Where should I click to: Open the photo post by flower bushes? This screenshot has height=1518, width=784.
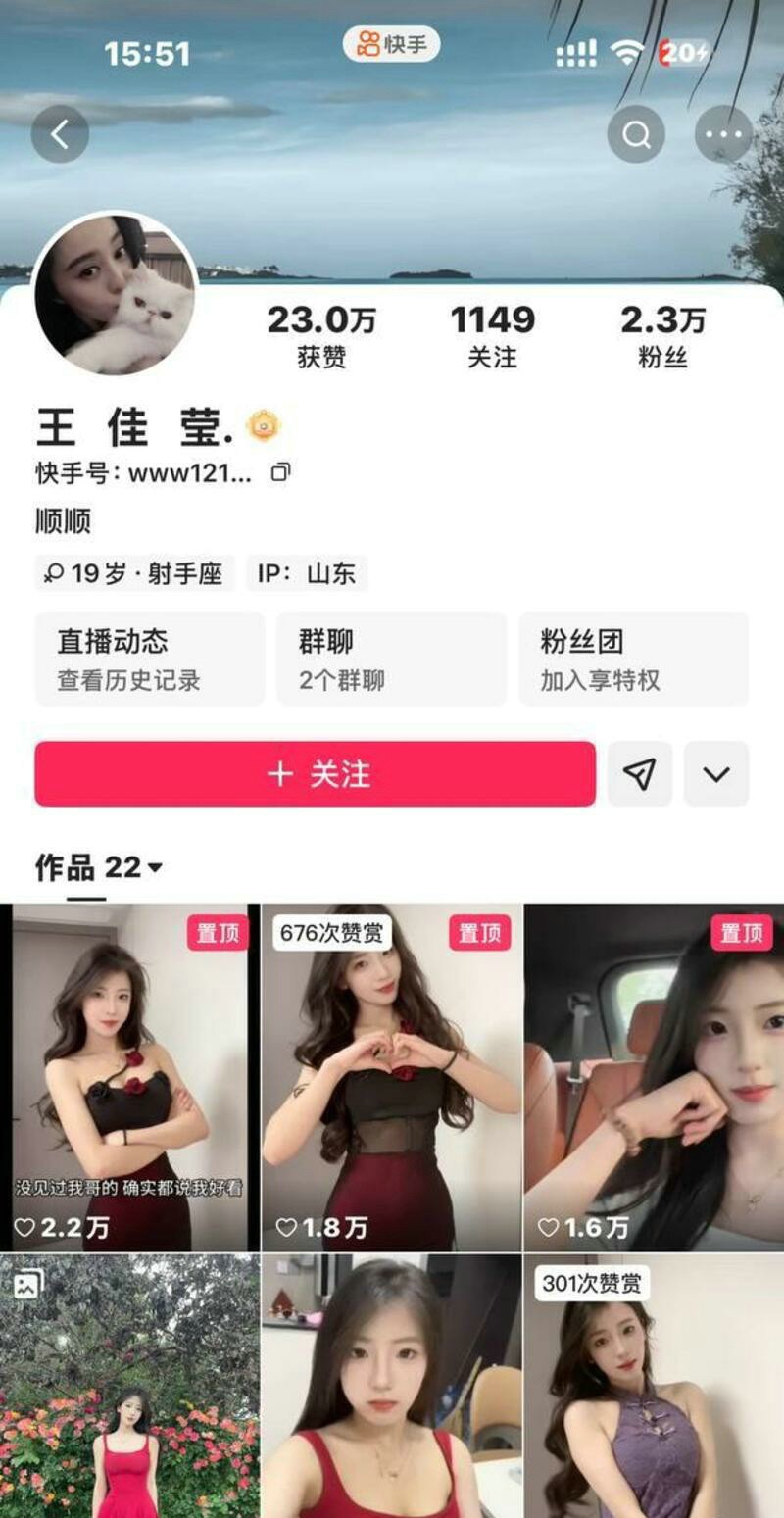tap(130, 1387)
